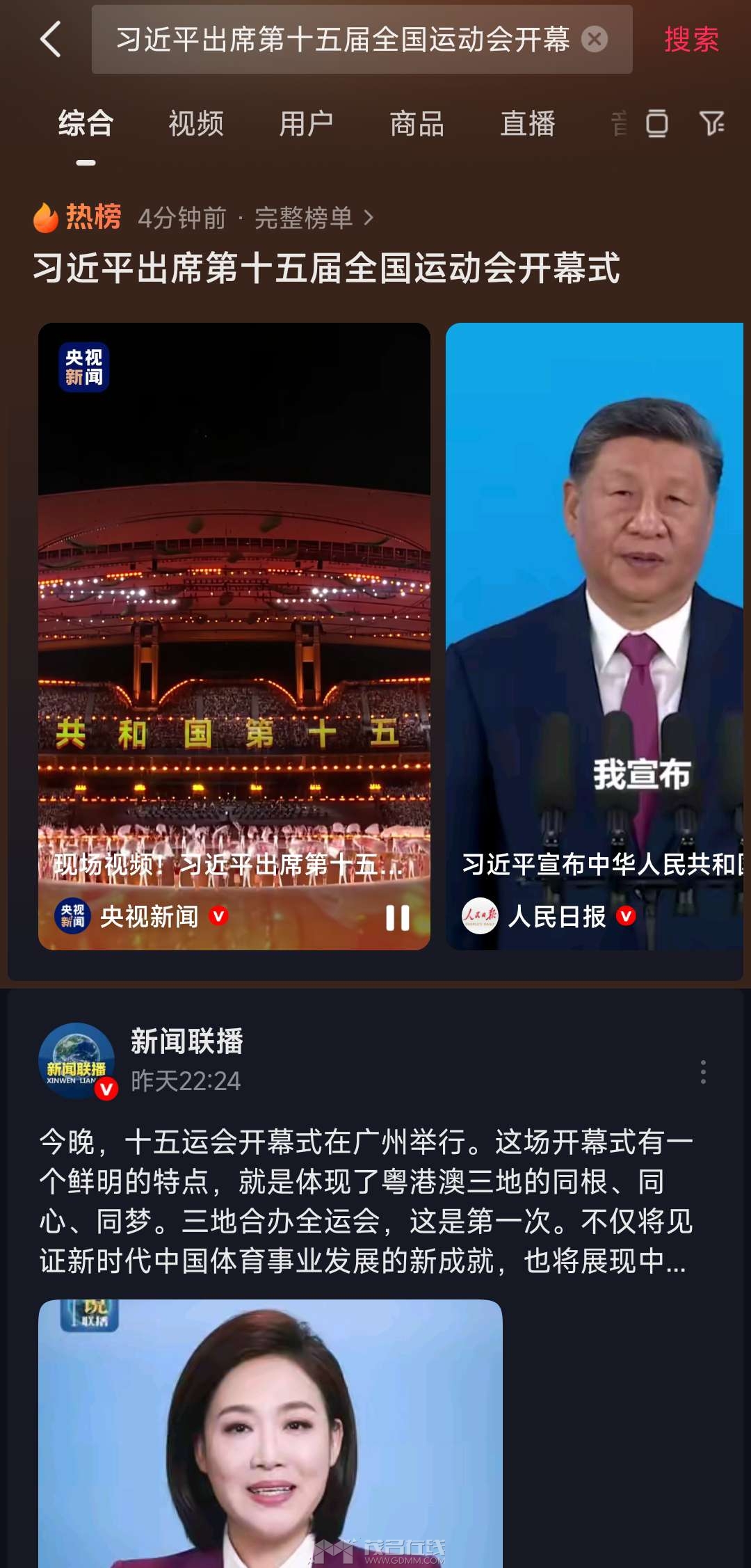751x1568 pixels.
Task: Switch to the 直播 tab
Action: 527,125
